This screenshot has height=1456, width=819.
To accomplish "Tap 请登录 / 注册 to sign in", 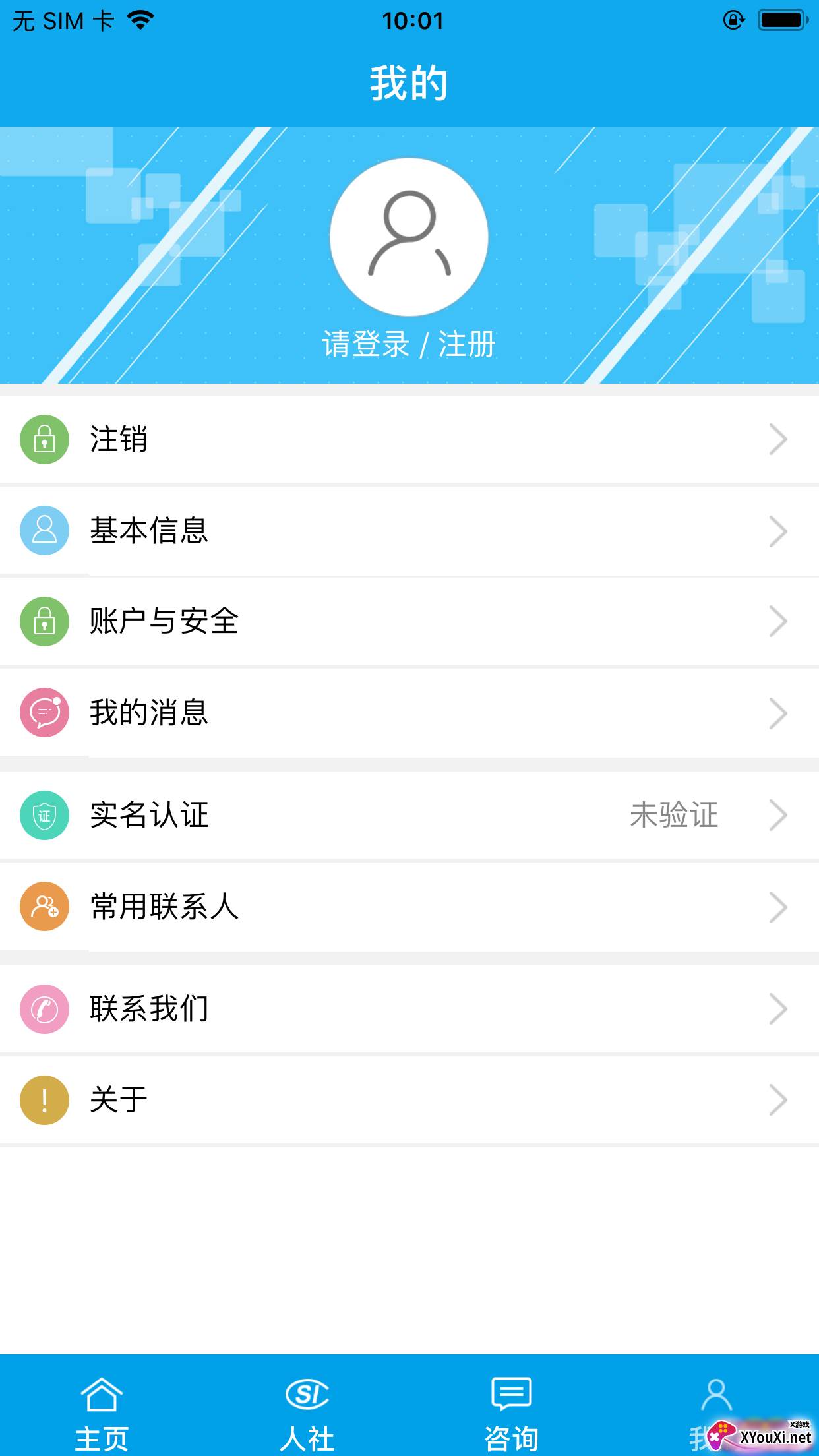I will [409, 343].
